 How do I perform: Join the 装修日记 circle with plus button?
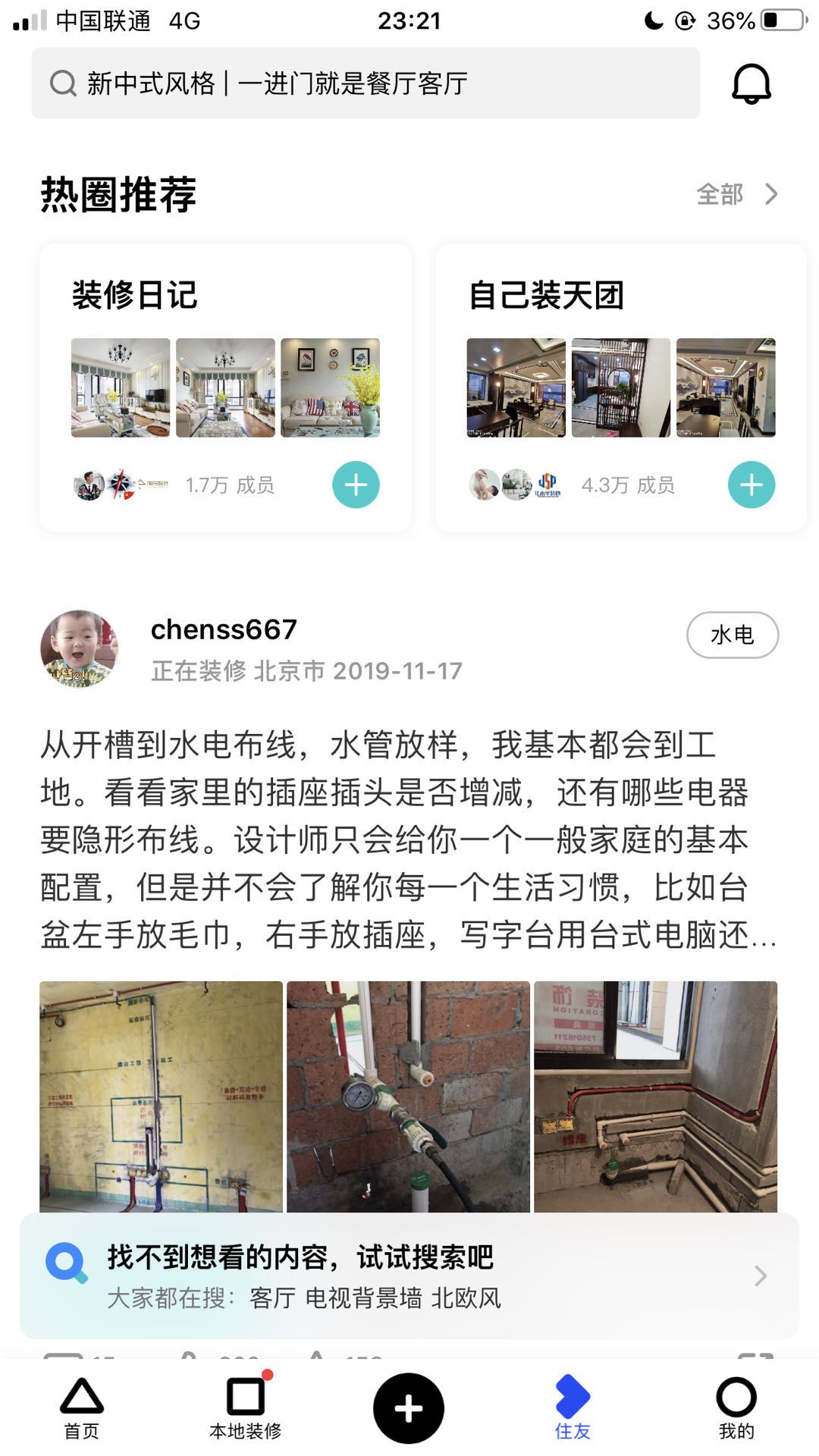tap(356, 485)
